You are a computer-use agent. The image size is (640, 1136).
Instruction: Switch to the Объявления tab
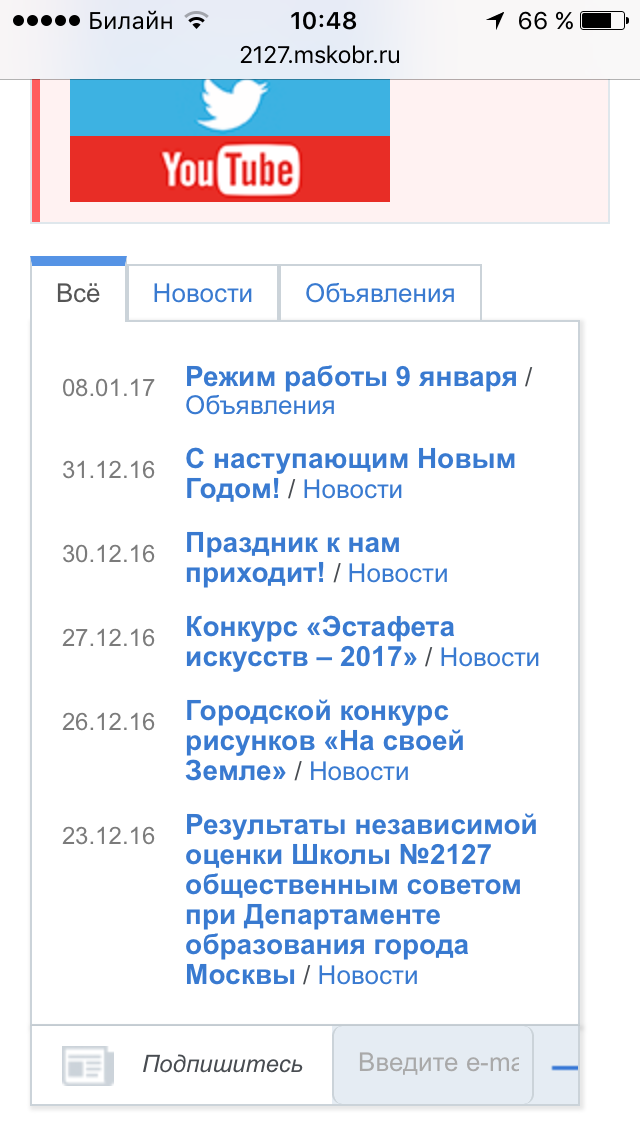point(380,293)
